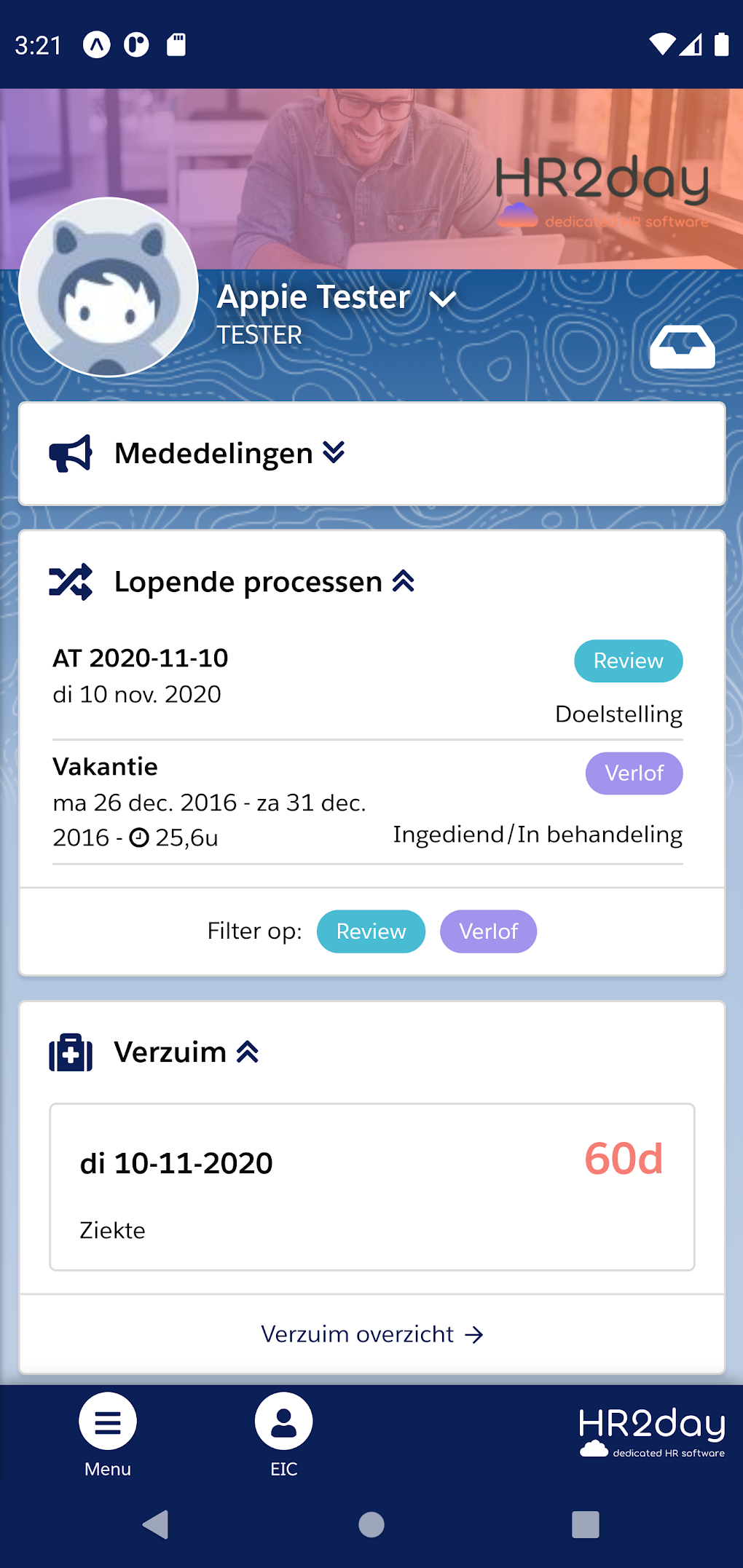Return to the device home screen
Screen dimensions: 743x1568
click(x=371, y=1524)
